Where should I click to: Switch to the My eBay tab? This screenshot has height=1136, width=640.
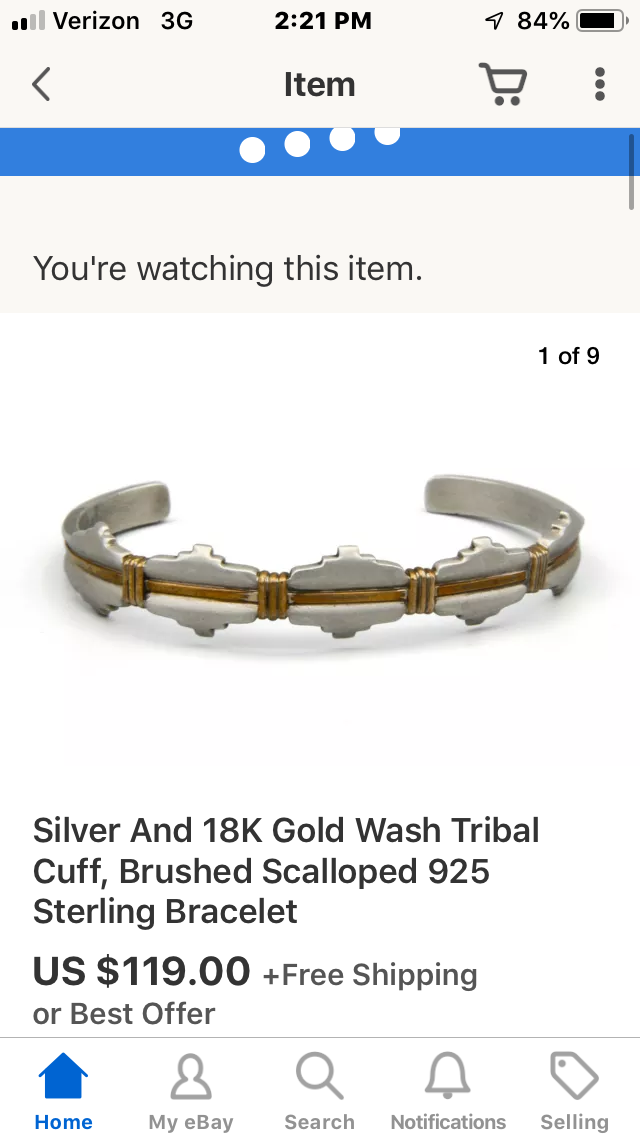pyautogui.click(x=191, y=1091)
